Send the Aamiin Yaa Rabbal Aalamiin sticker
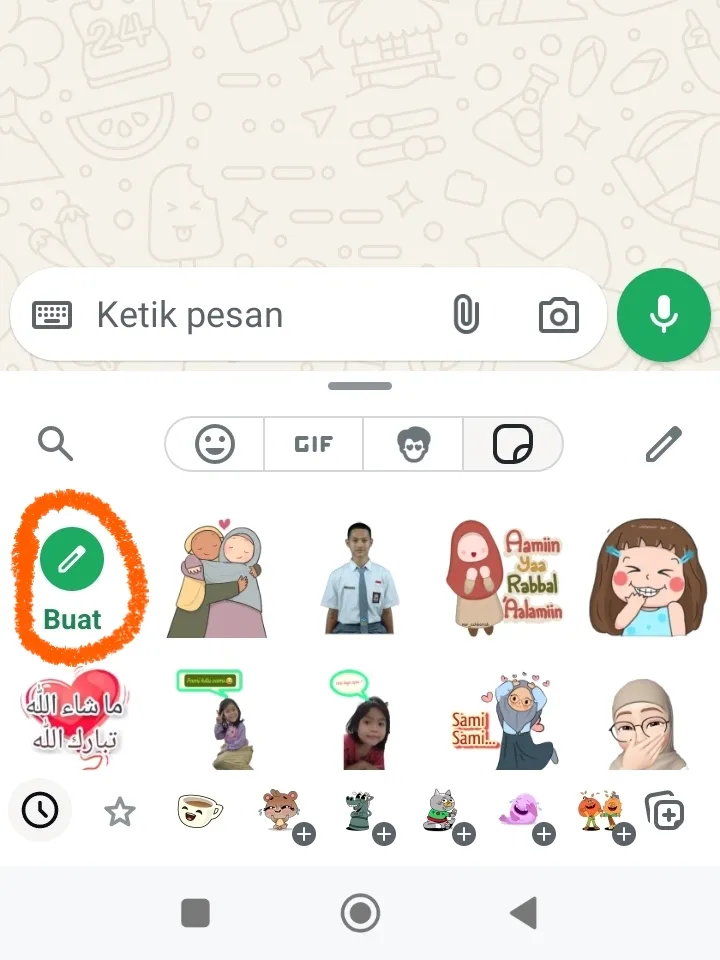This screenshot has width=720, height=960. click(x=505, y=576)
